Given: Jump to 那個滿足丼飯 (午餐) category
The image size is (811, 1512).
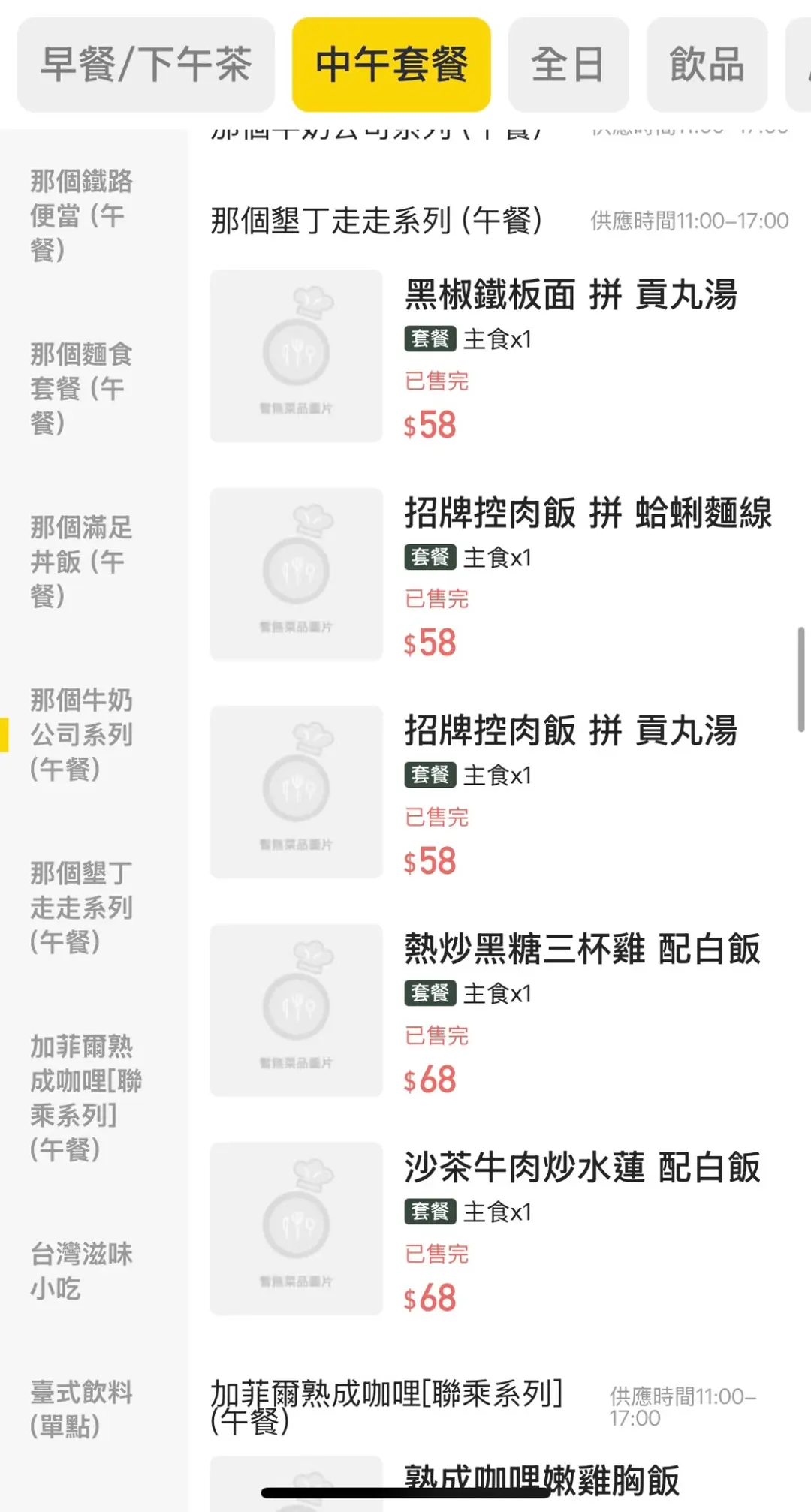Looking at the screenshot, I should click(x=81, y=561).
